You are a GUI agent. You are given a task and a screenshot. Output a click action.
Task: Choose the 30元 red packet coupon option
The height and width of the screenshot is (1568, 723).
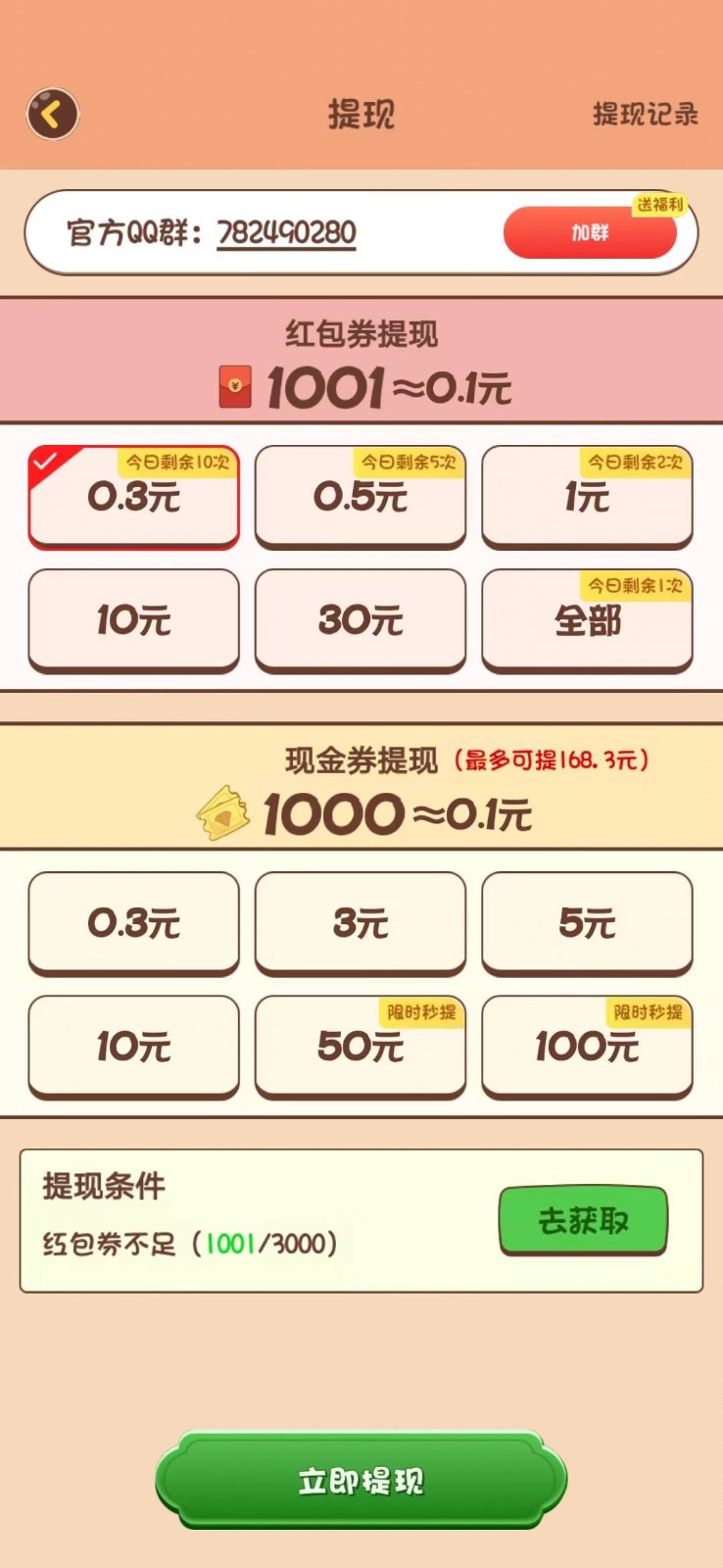[x=360, y=619]
